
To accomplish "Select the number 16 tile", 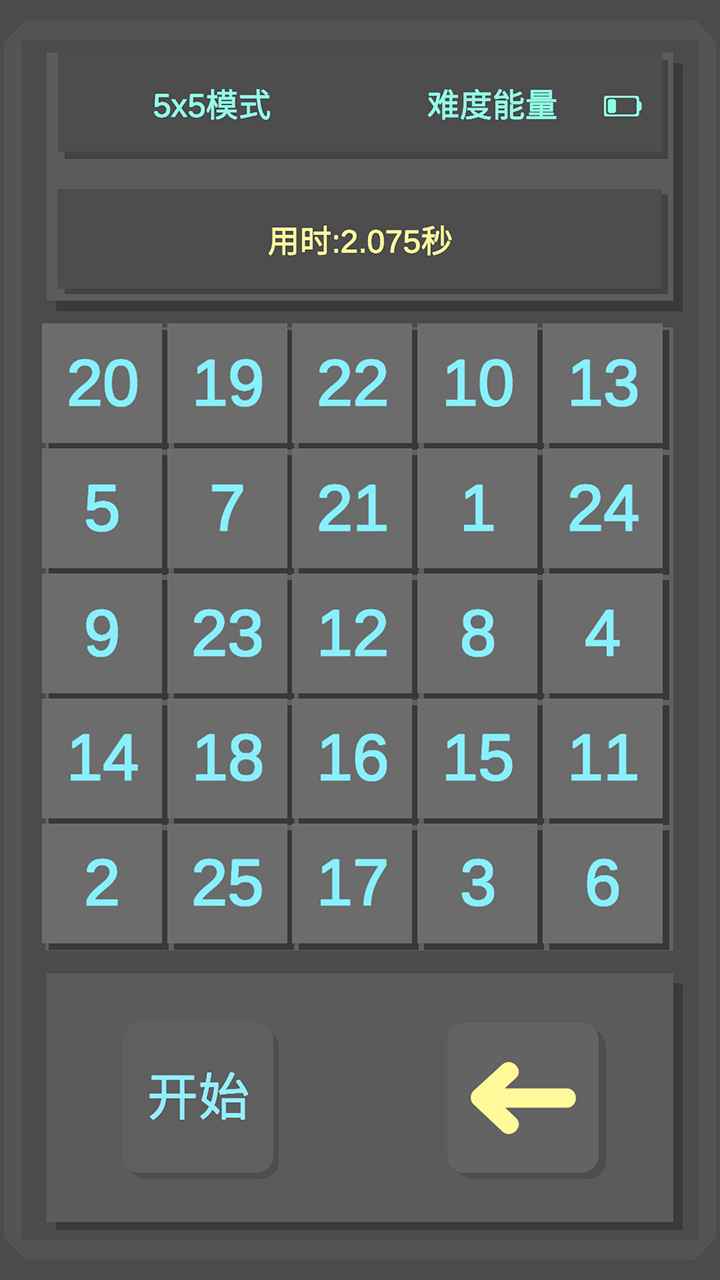I will tap(352, 758).
